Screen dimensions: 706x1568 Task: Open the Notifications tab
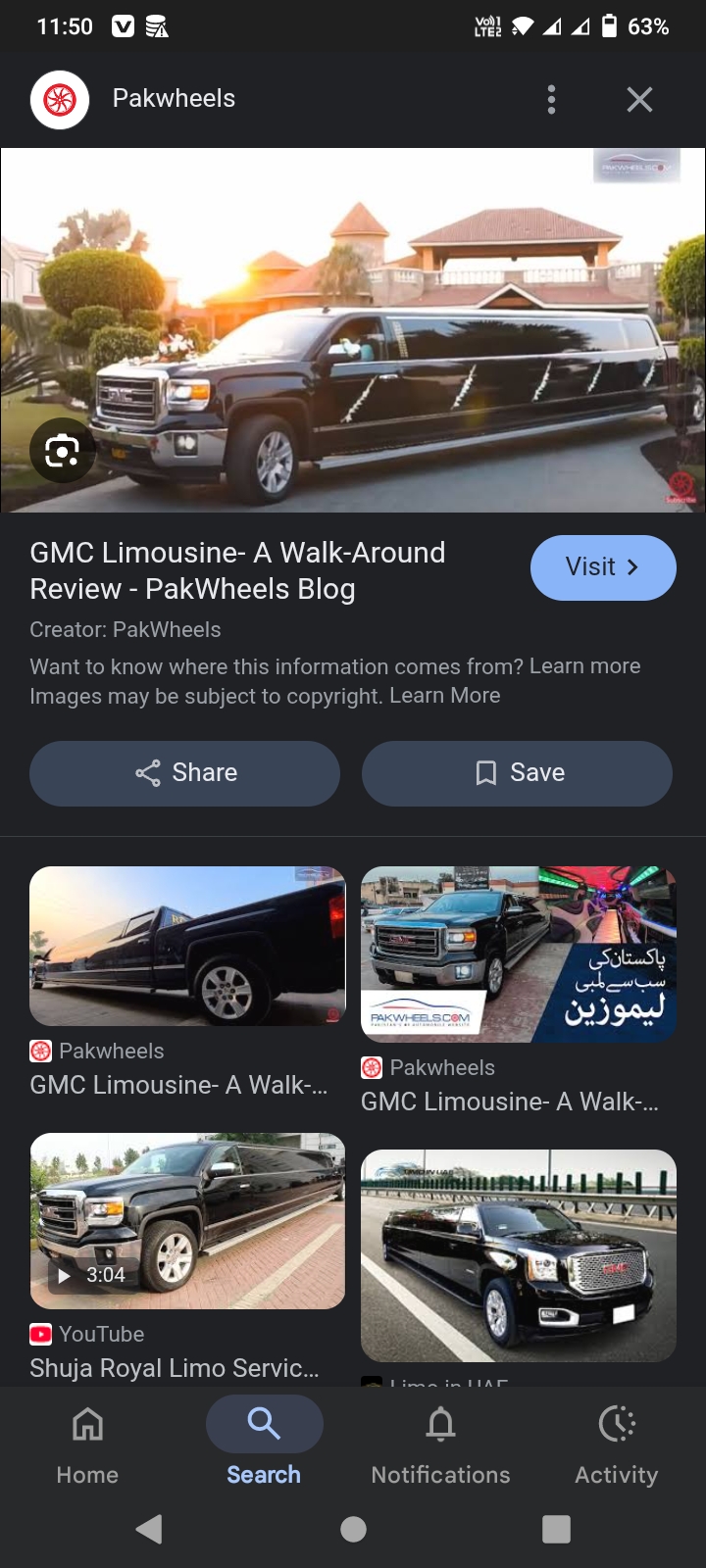pos(440,1445)
